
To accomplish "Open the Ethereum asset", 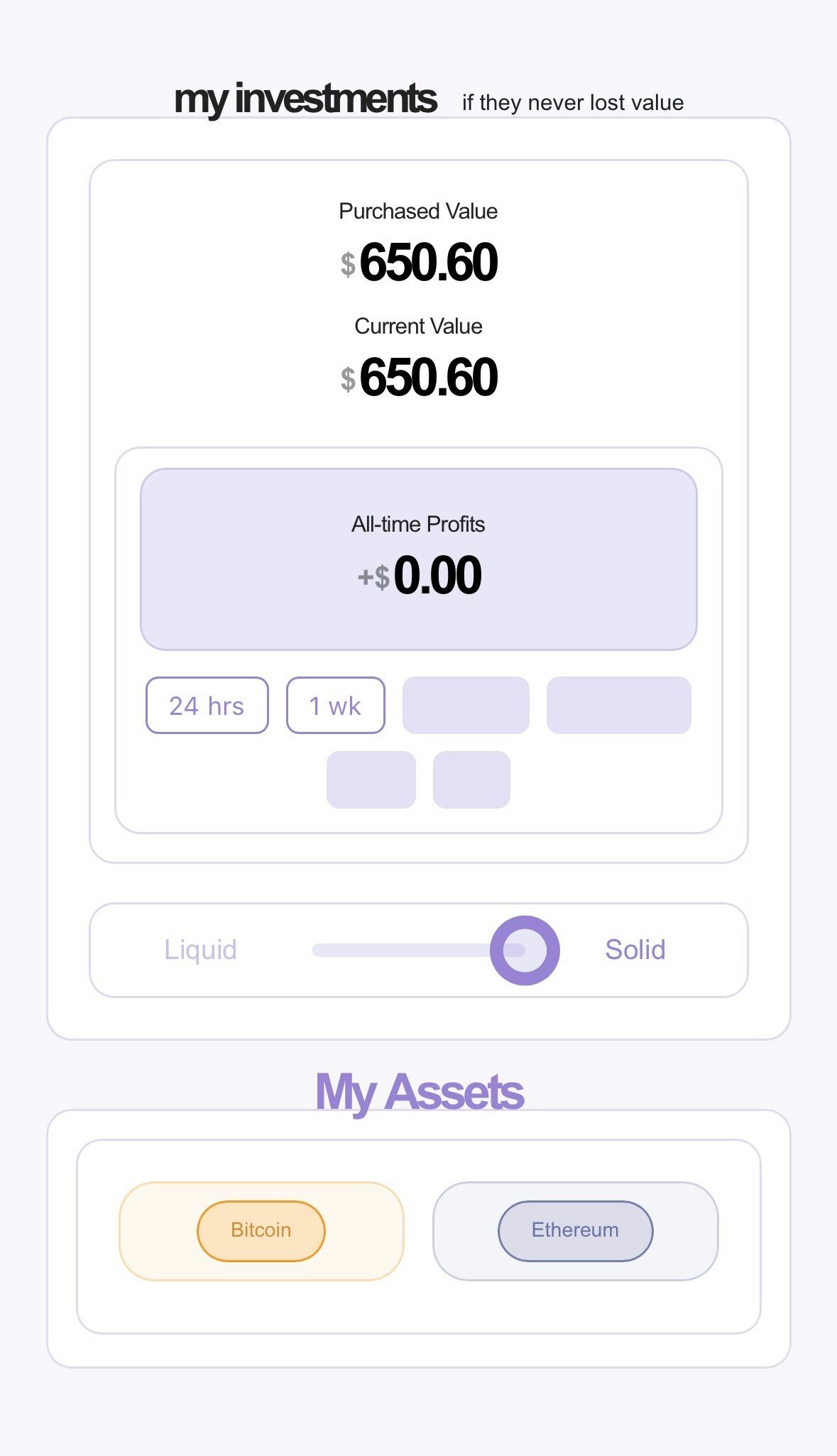I will (576, 1231).
